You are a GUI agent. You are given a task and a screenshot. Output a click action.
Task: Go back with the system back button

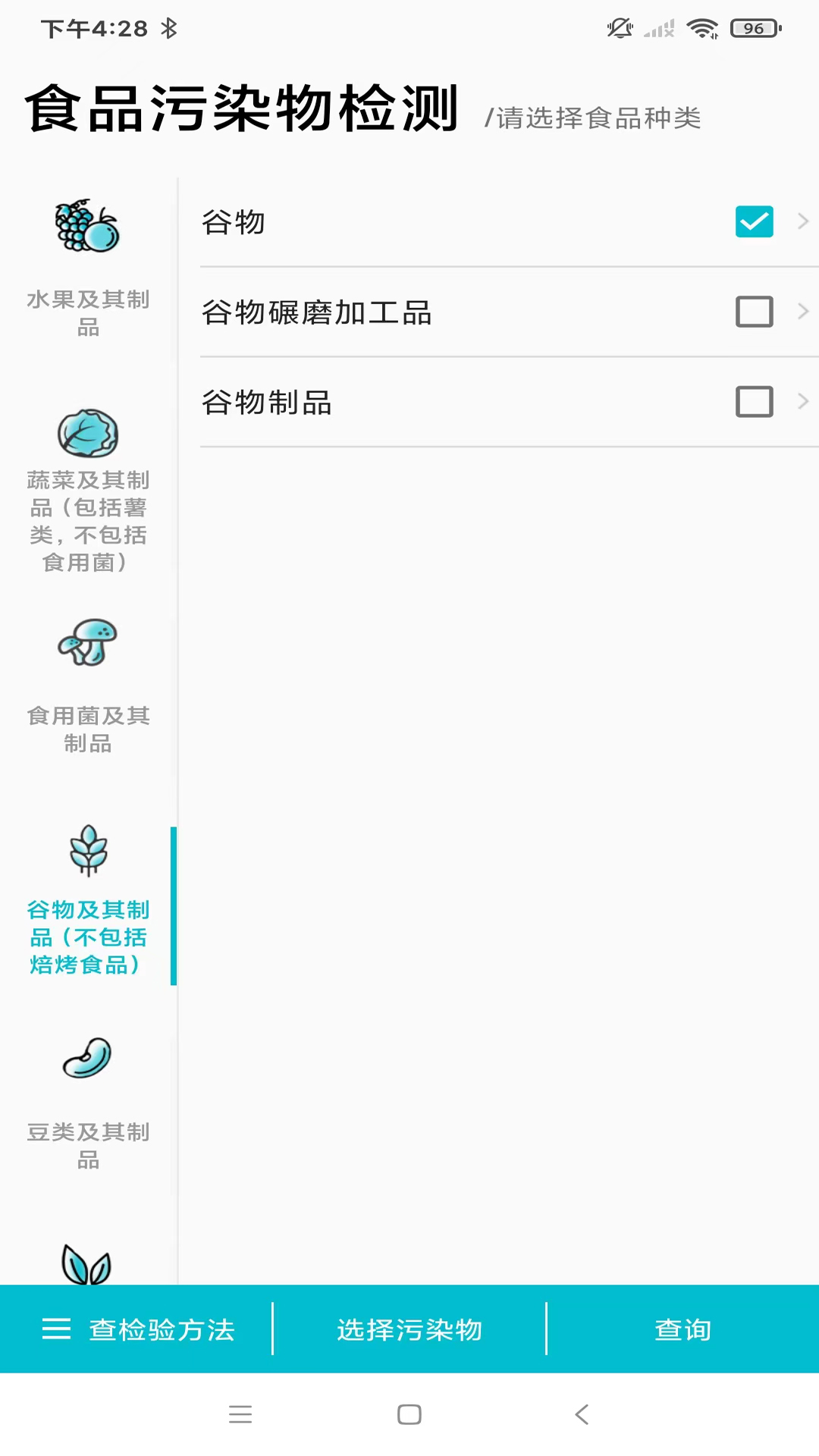click(x=582, y=1414)
